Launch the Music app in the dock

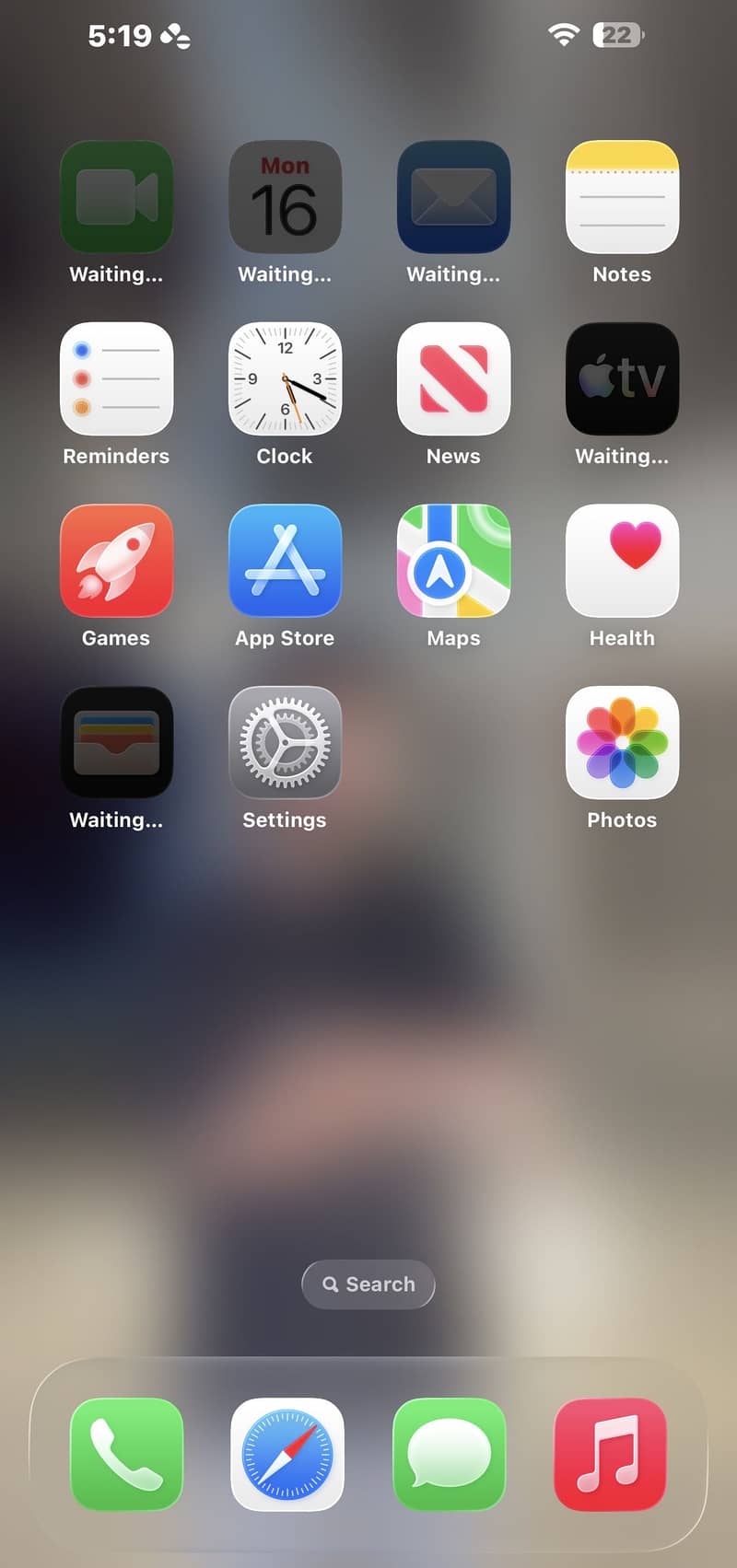(610, 1455)
